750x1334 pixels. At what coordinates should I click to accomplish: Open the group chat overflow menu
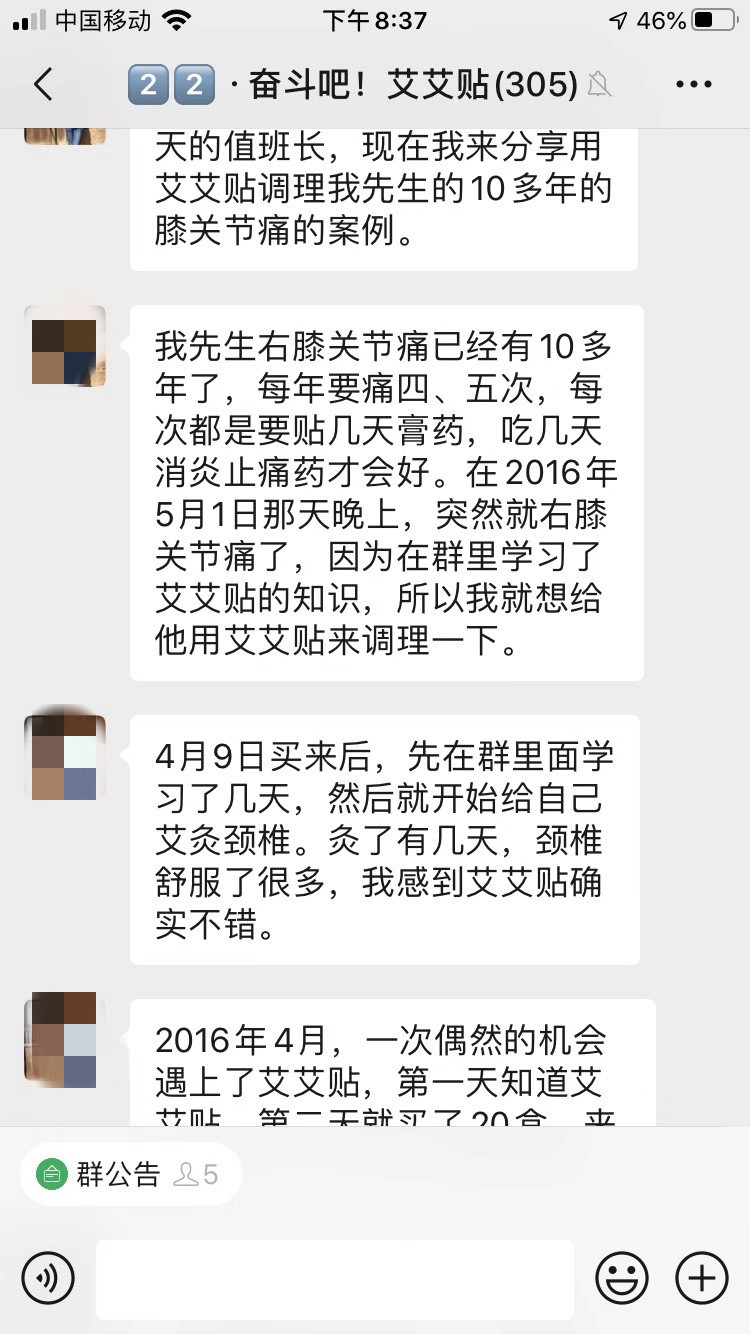click(x=693, y=85)
